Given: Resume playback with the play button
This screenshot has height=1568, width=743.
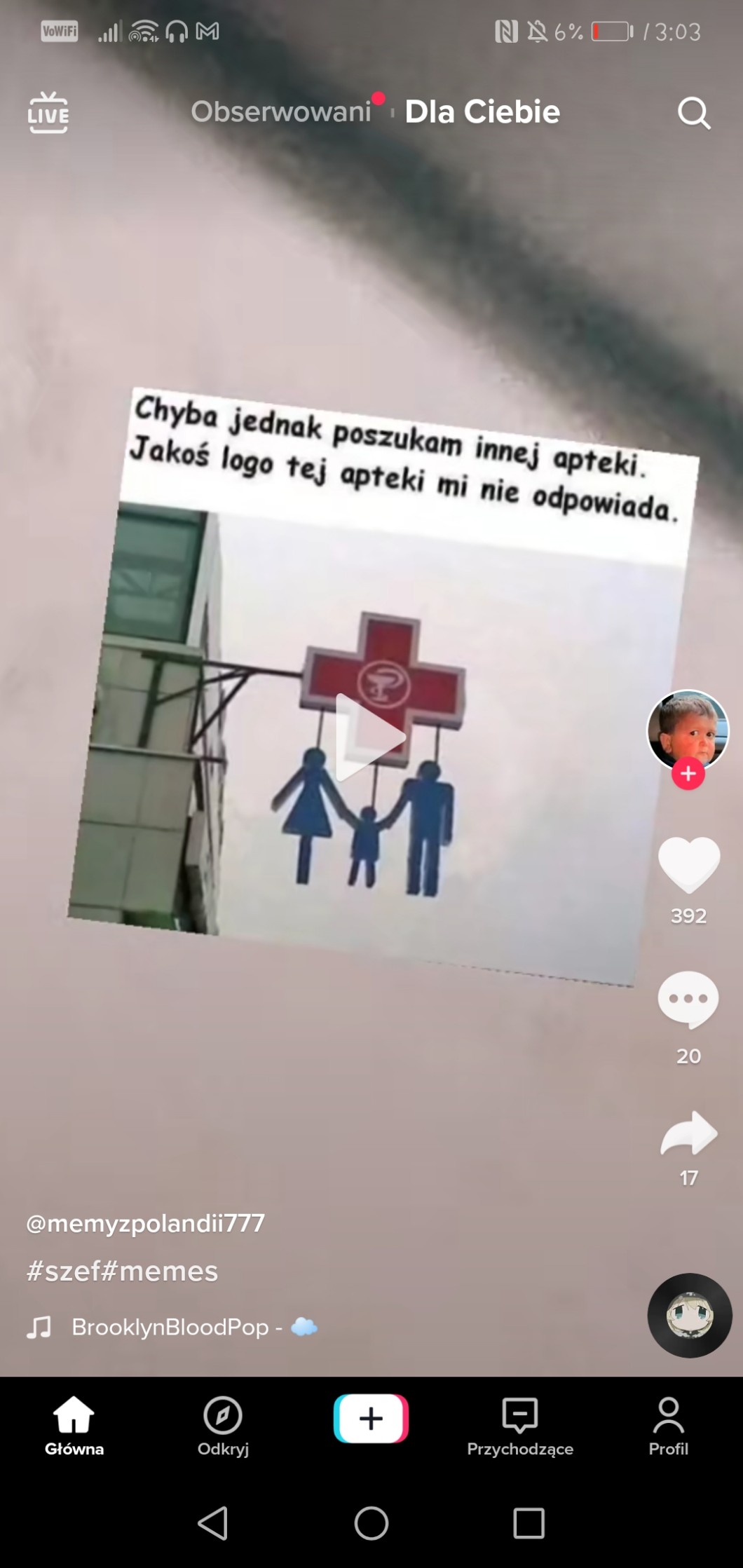Looking at the screenshot, I should (369, 737).
